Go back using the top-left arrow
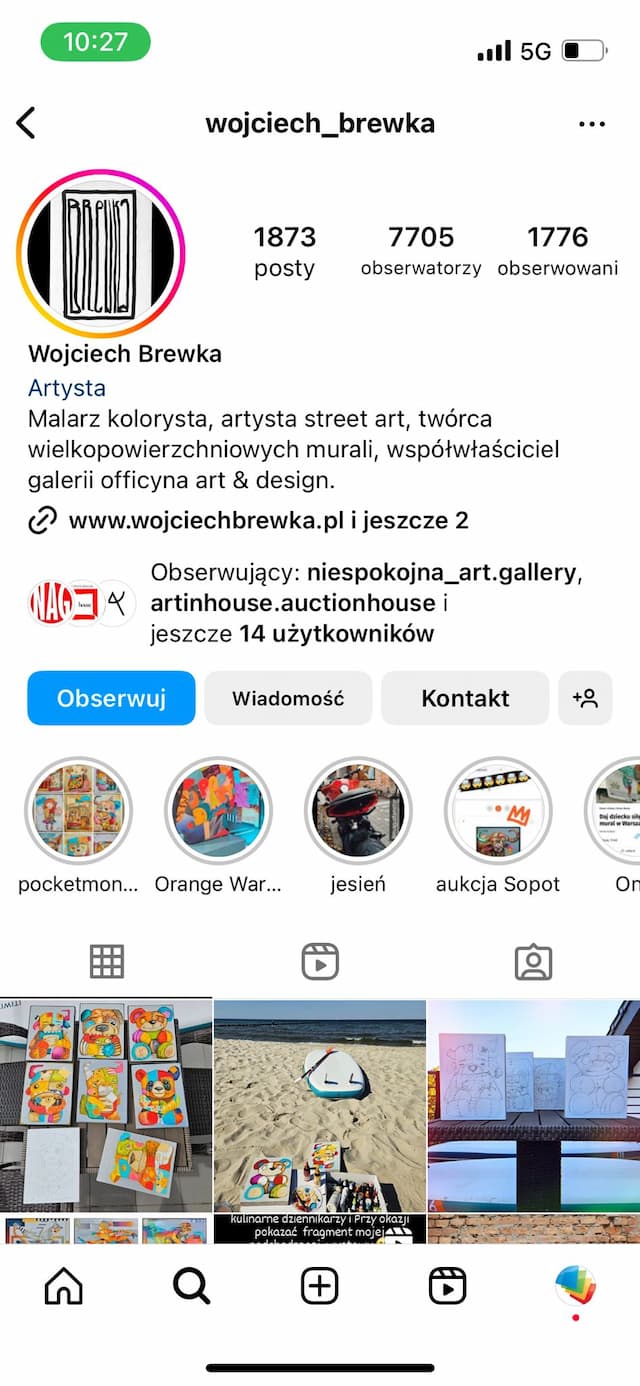The image size is (640, 1386). [26, 124]
